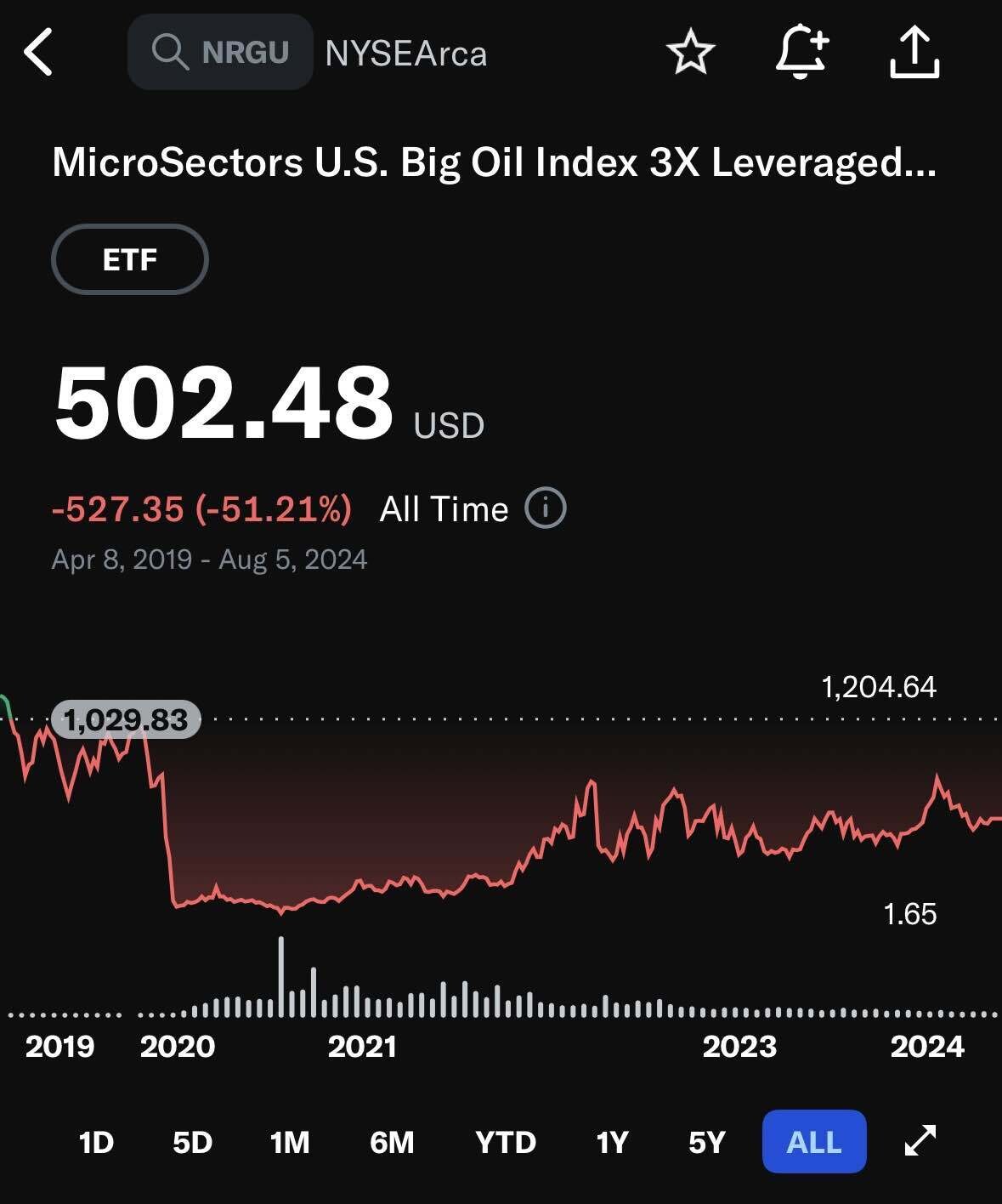The height and width of the screenshot is (1204, 1002).
Task: Select the 5D chart range
Action: [192, 1142]
